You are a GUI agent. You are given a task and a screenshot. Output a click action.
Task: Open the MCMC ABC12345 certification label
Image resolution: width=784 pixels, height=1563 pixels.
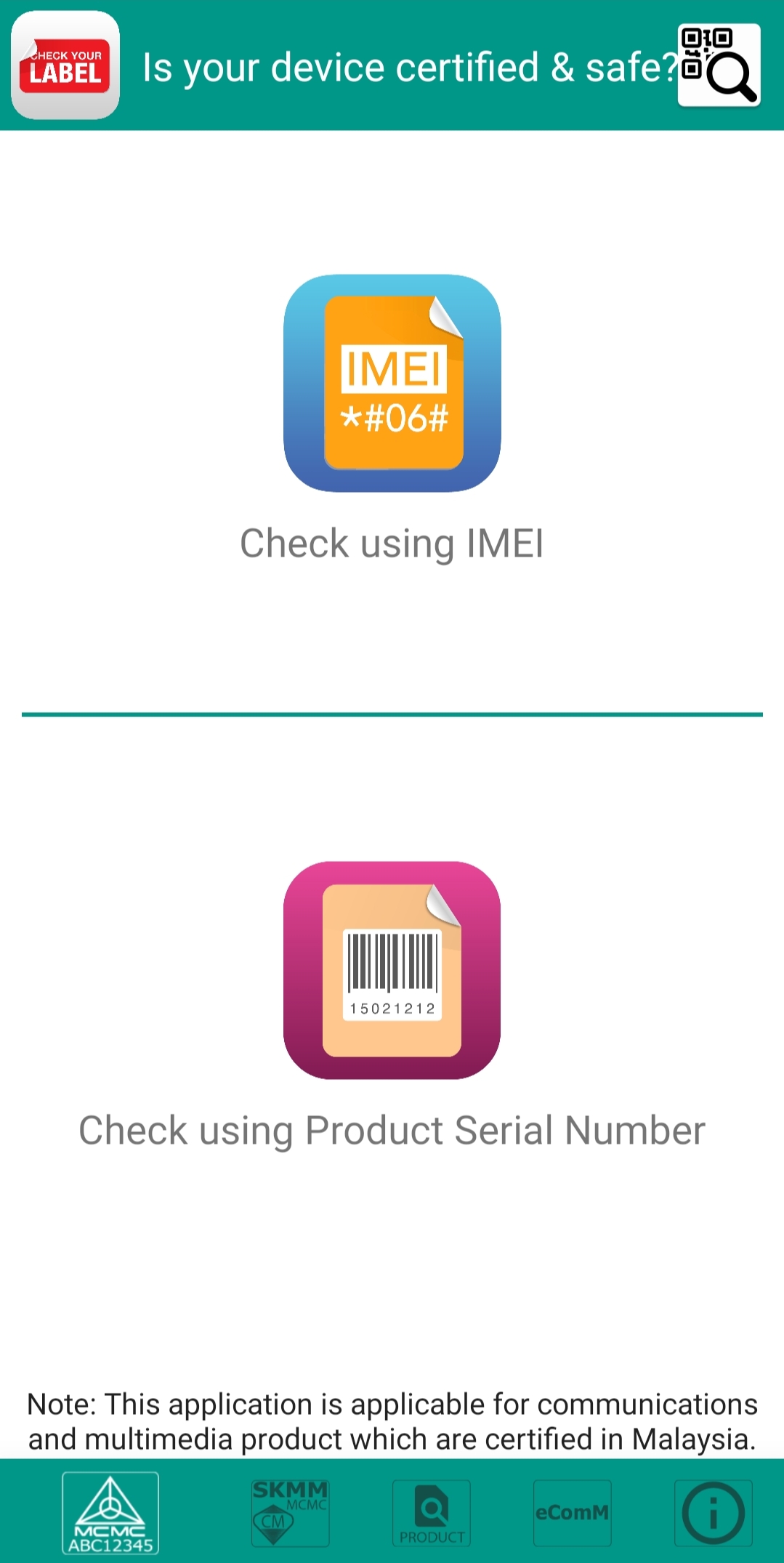click(110, 1511)
